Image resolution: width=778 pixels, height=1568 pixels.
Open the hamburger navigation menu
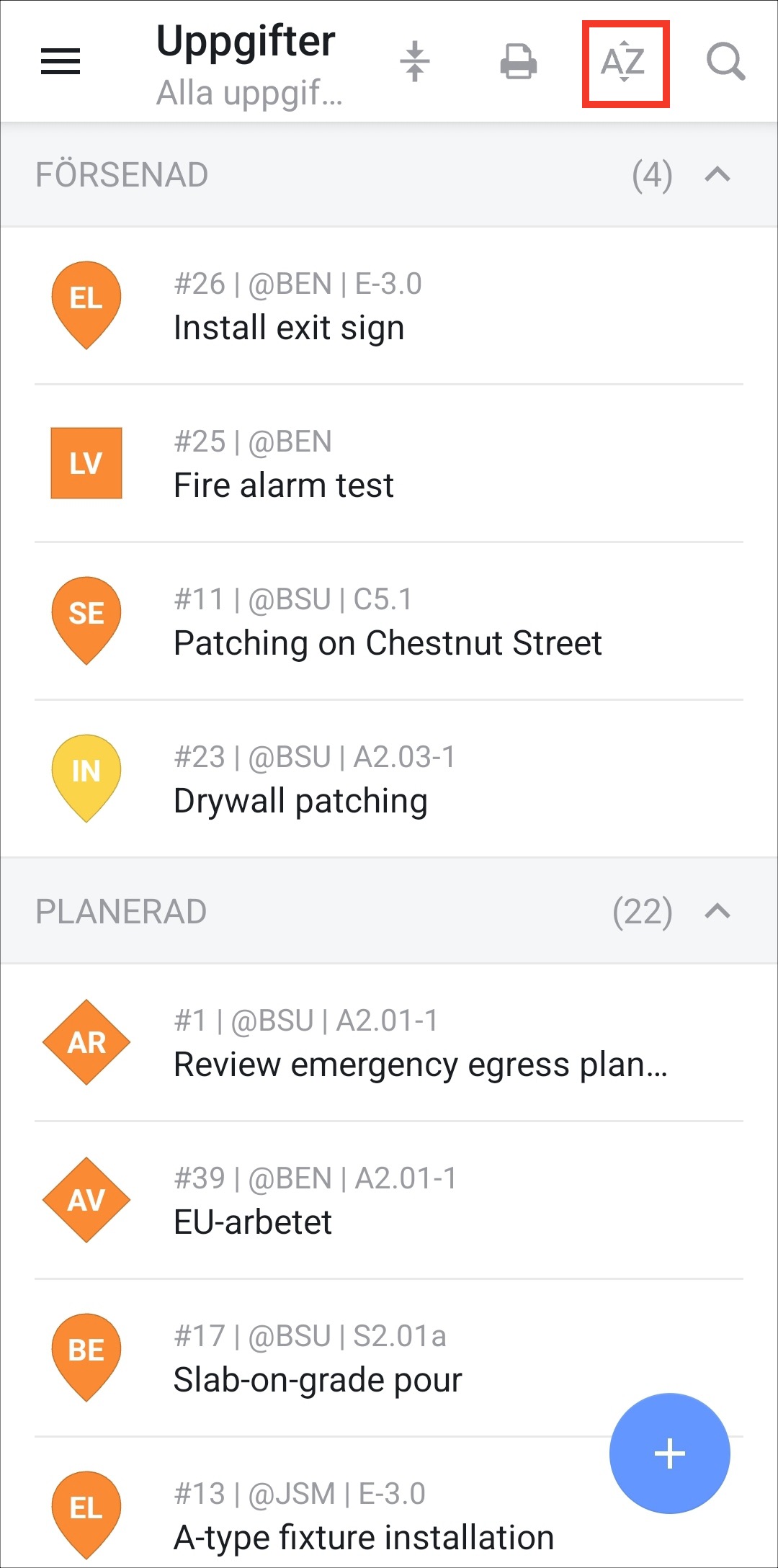(x=61, y=61)
